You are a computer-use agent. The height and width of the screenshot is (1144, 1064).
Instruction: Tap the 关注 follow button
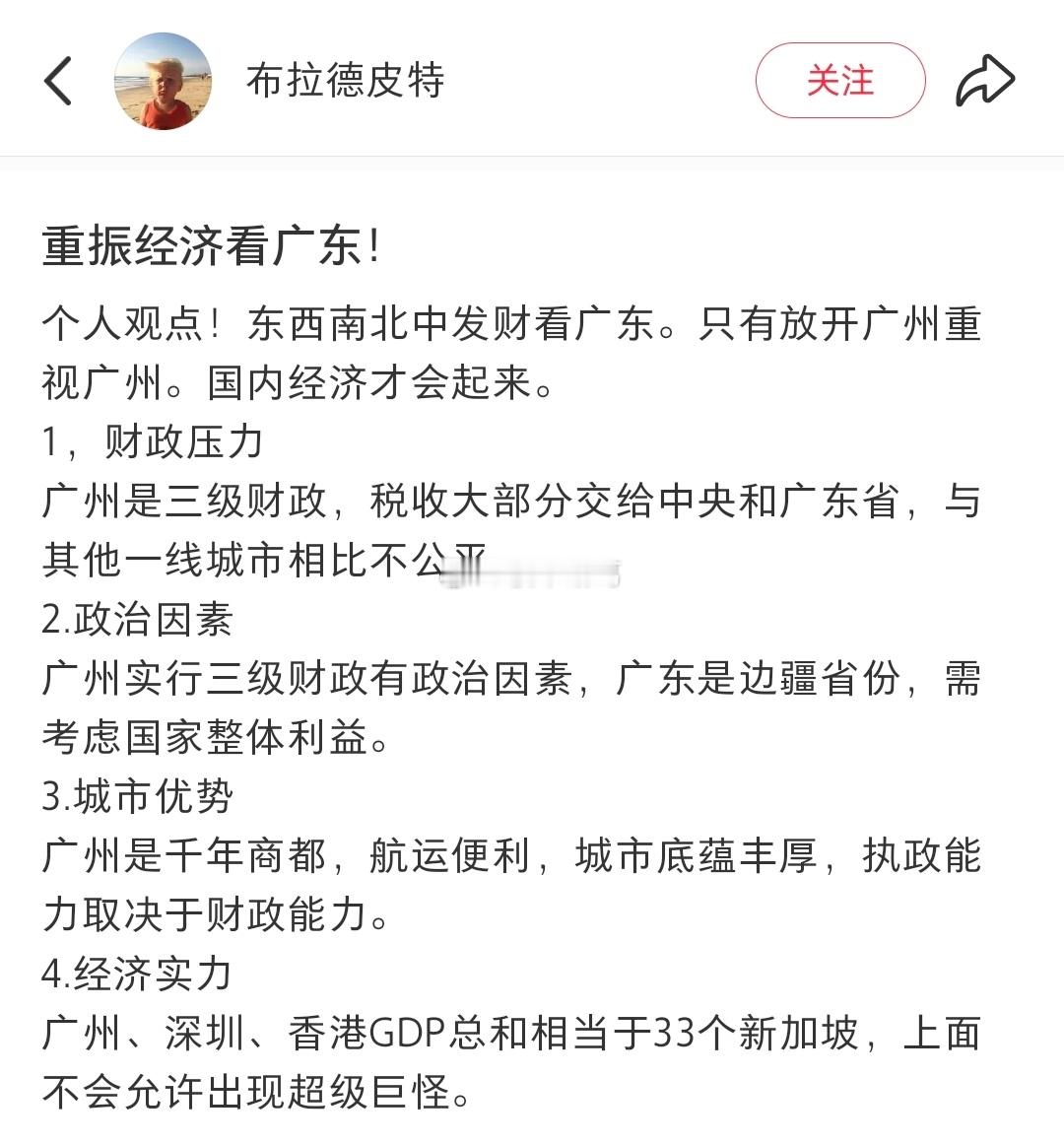(840, 80)
